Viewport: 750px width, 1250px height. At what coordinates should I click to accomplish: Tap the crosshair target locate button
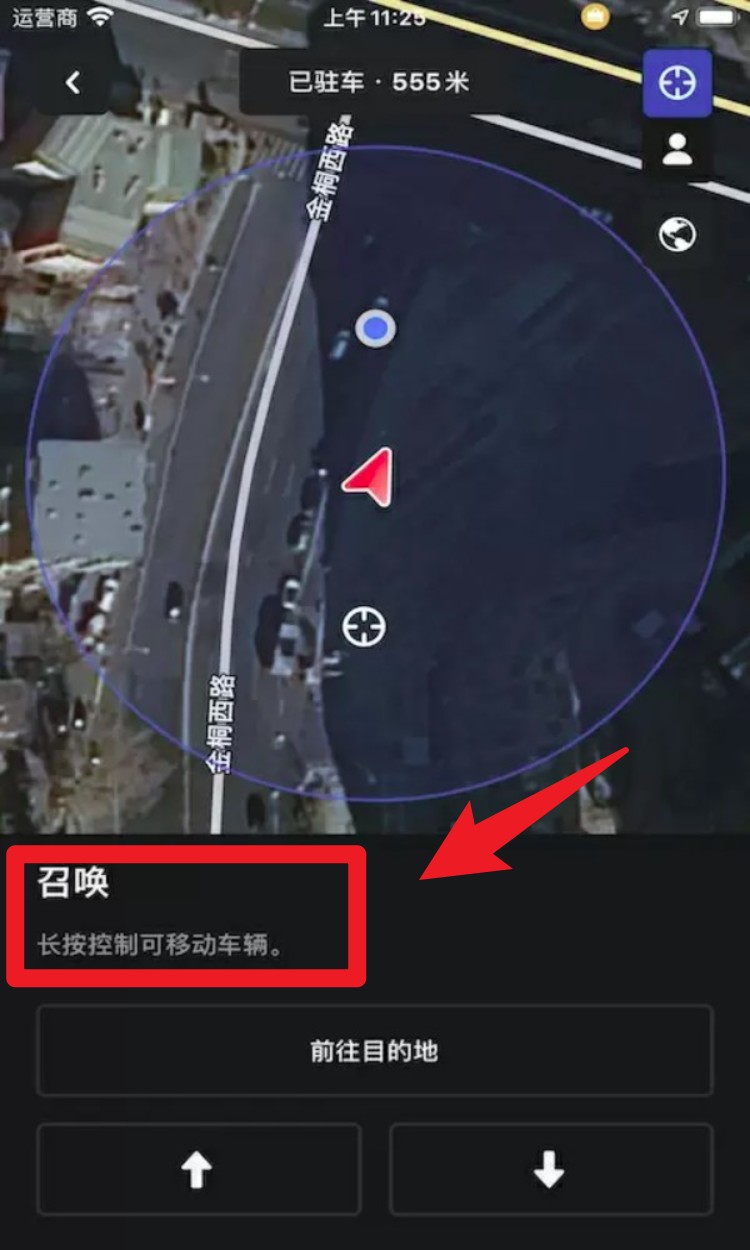click(x=677, y=82)
